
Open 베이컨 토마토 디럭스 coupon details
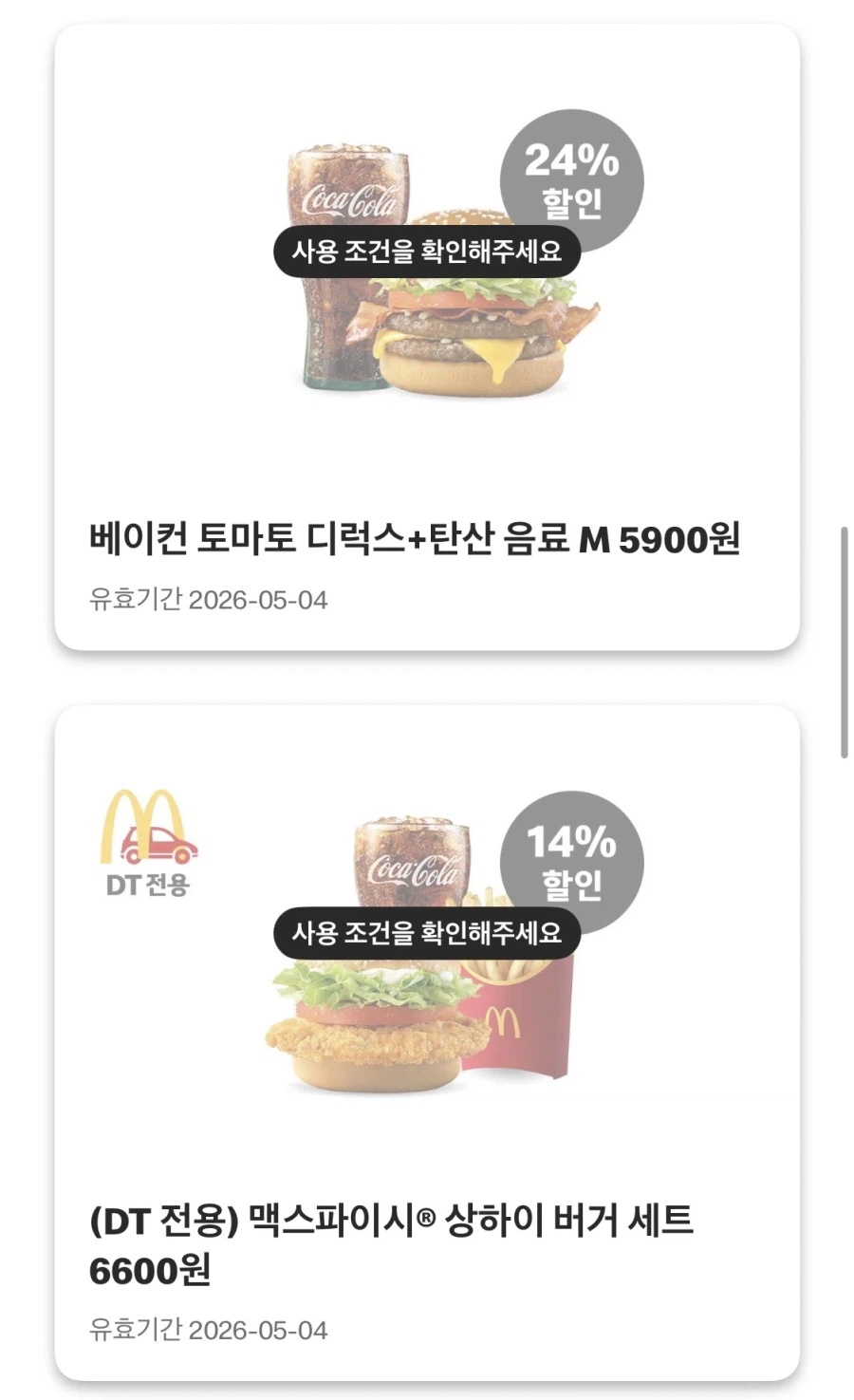coord(413,534)
